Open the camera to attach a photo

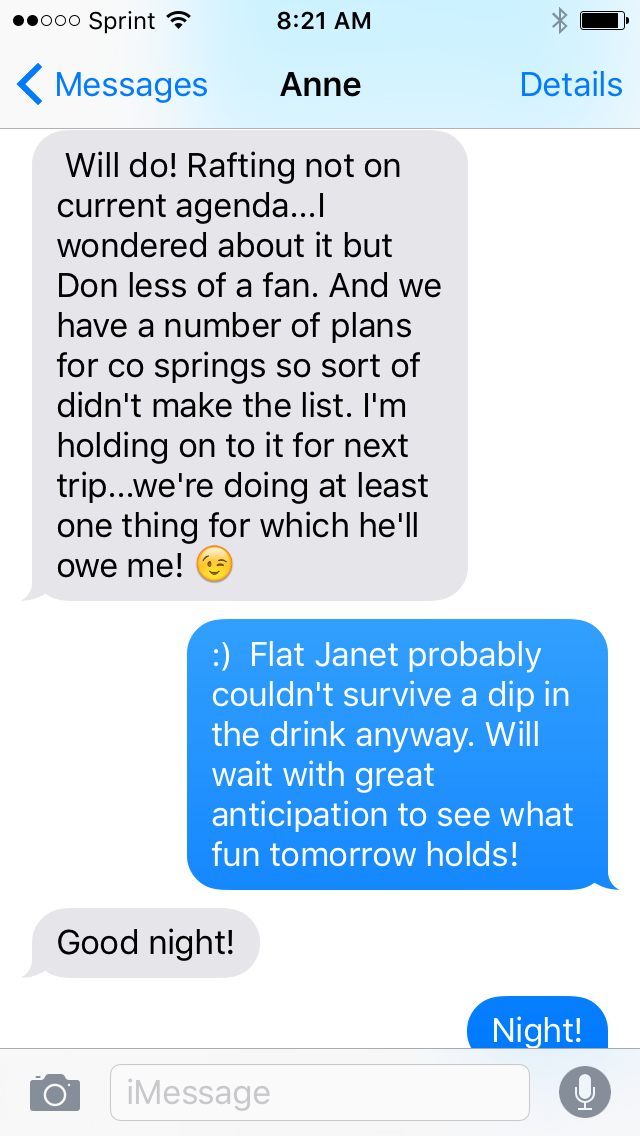click(x=55, y=1092)
